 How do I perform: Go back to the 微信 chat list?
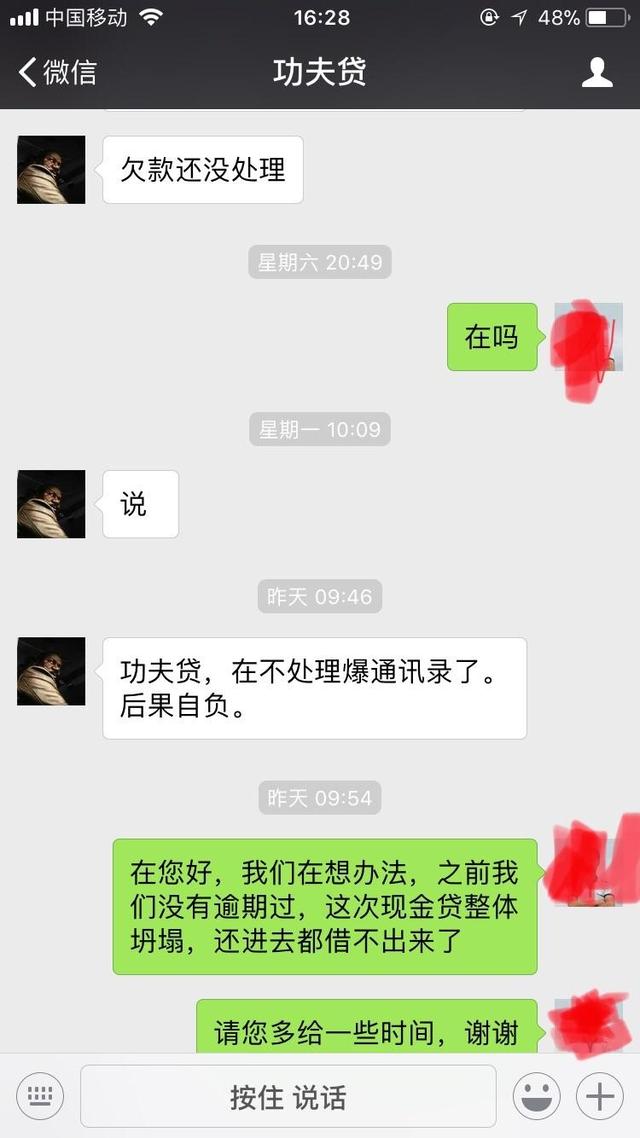[57, 72]
